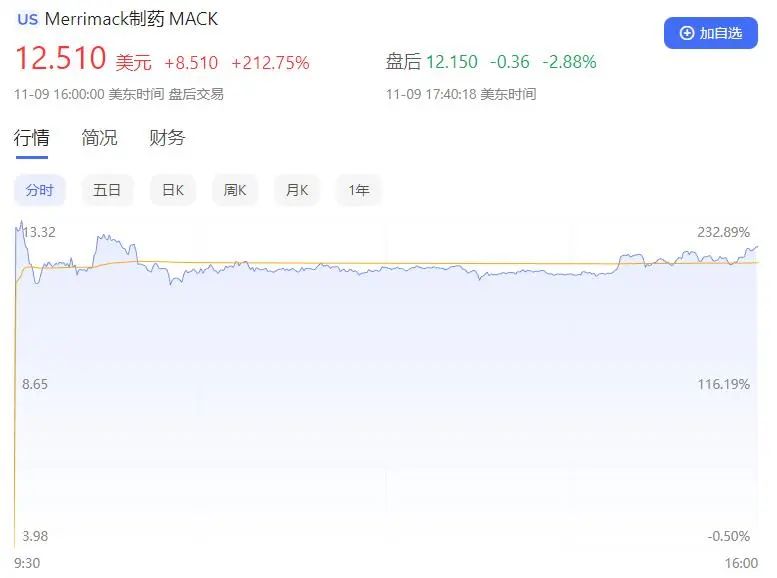This screenshot has width=777, height=578.
Task: Switch chart to 五日 view
Action: pyautogui.click(x=107, y=190)
